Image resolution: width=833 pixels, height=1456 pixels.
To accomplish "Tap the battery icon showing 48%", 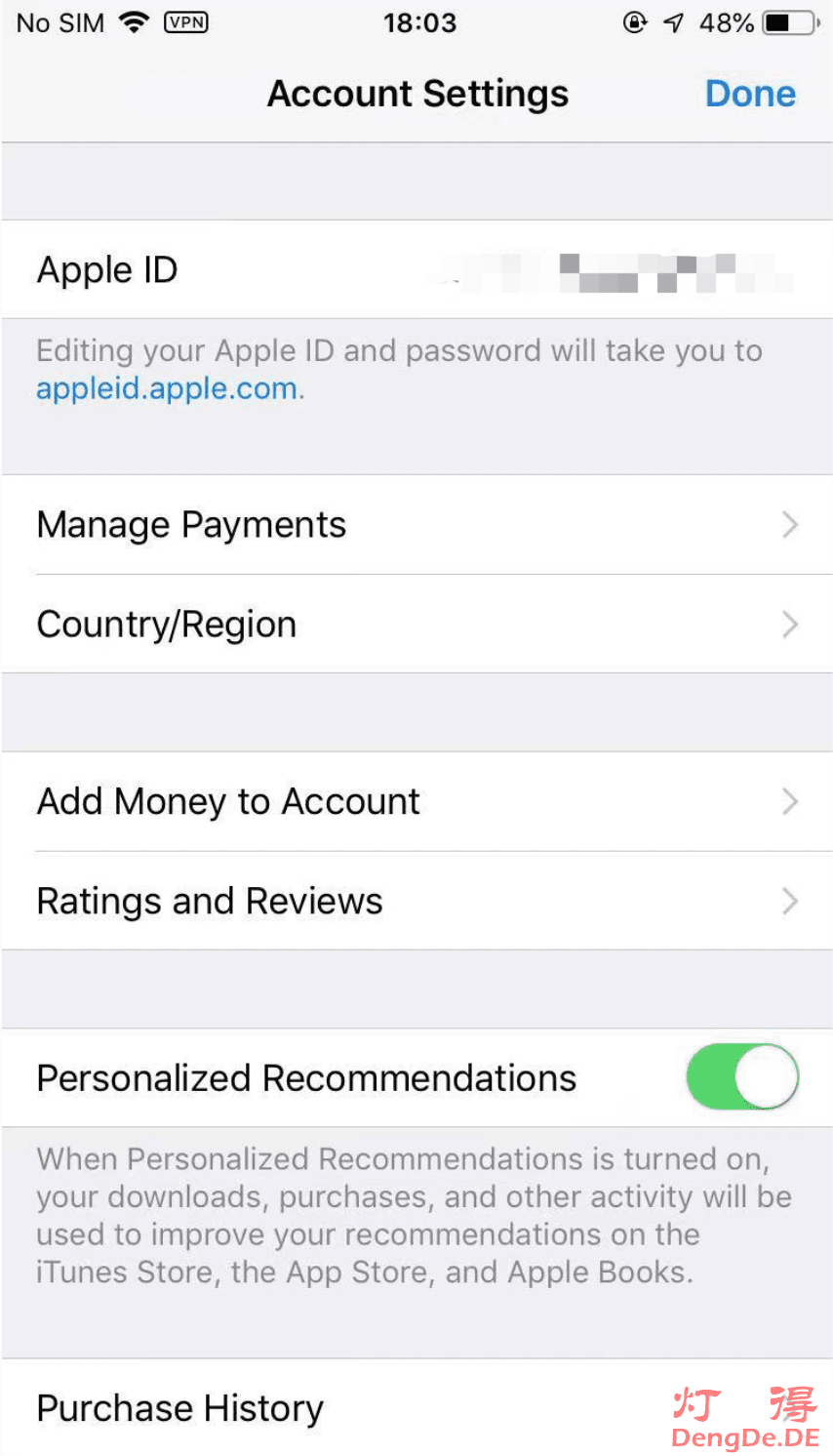I will [x=792, y=21].
